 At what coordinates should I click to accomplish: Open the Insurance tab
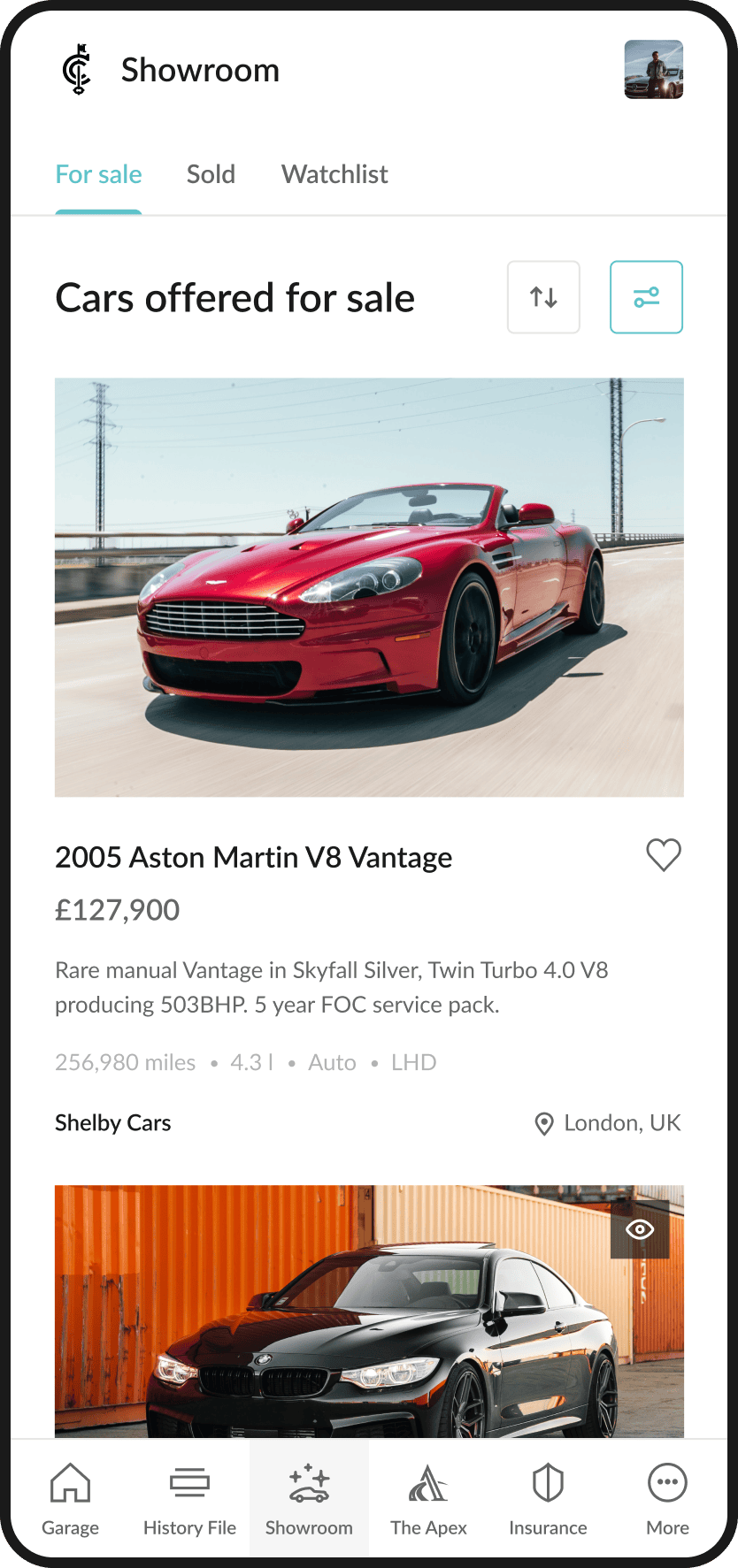click(x=548, y=1500)
